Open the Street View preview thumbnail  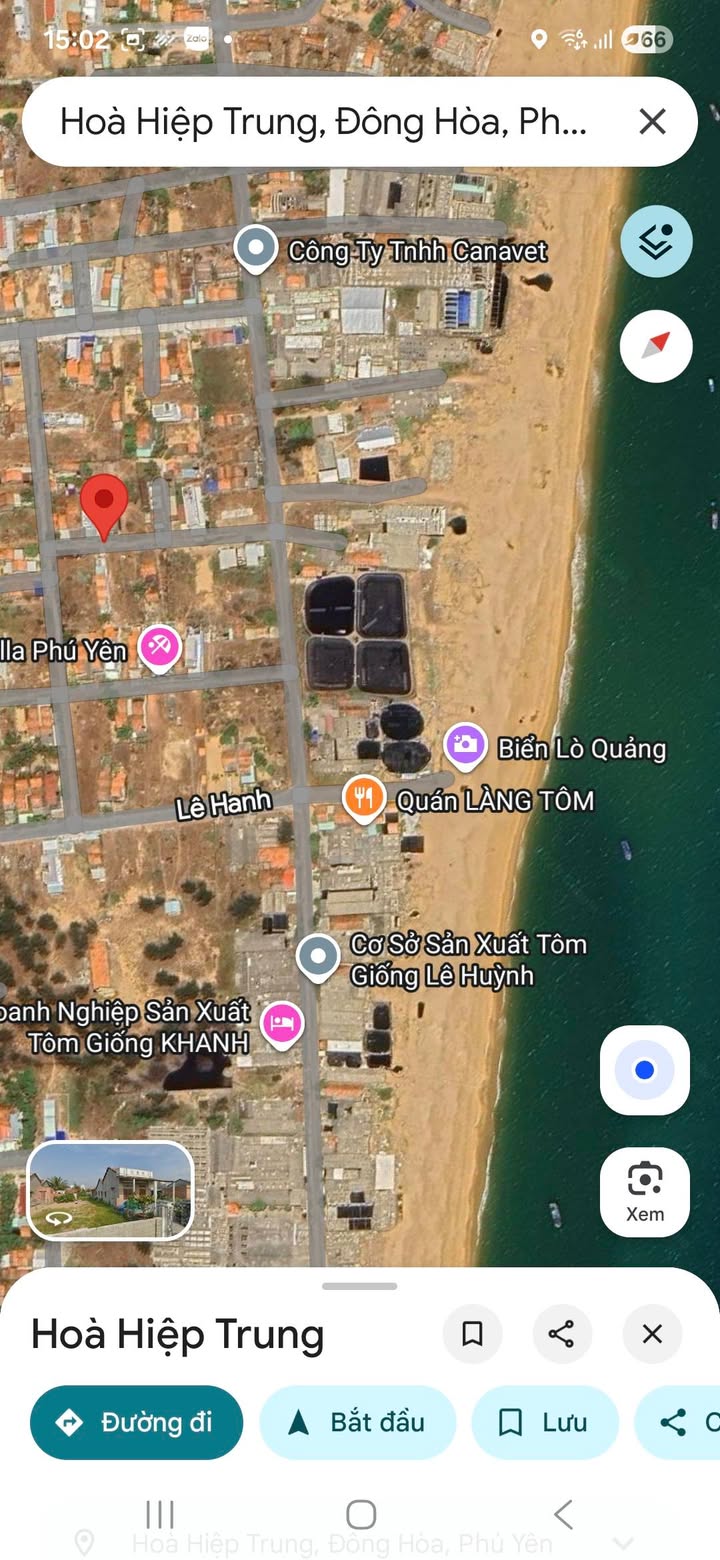click(110, 1191)
